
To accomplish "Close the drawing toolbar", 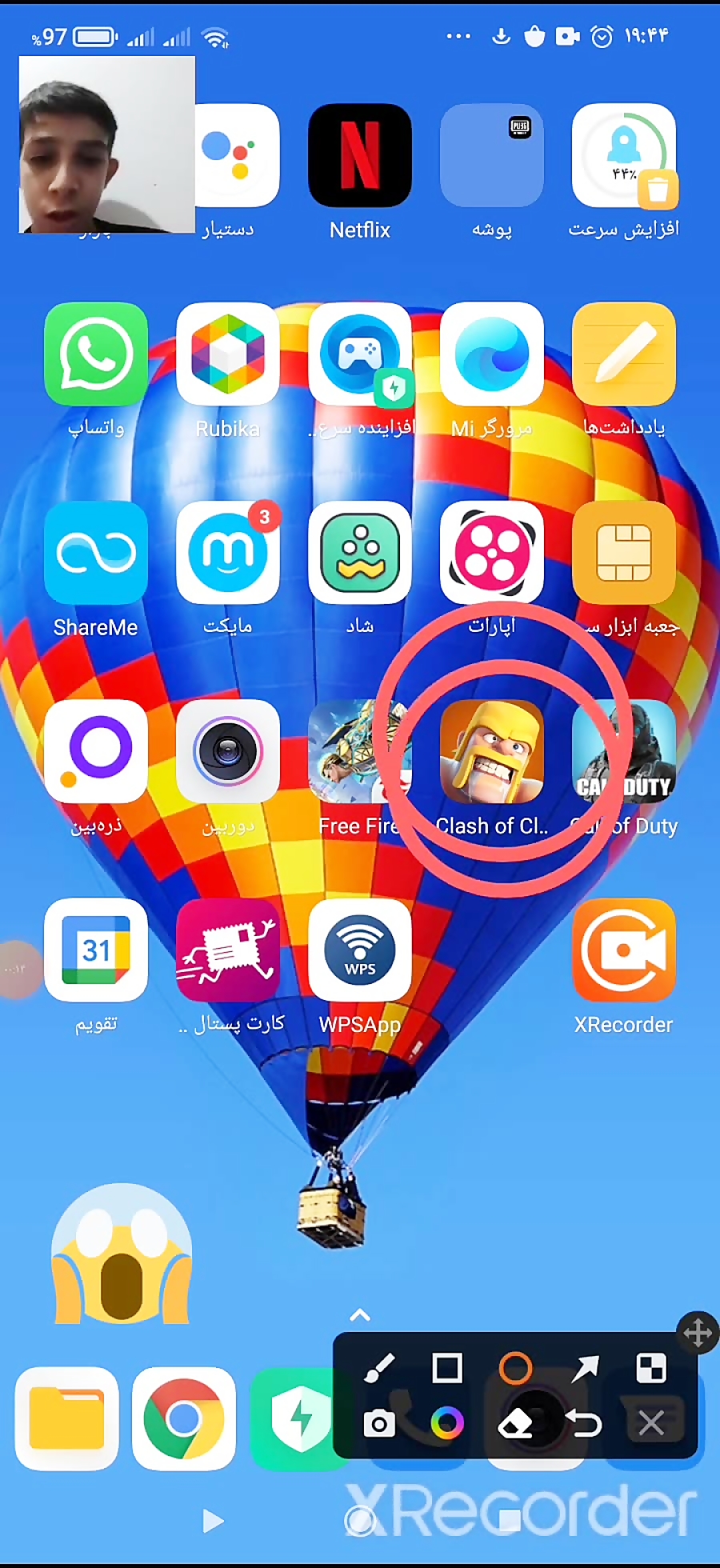I will point(651,1423).
